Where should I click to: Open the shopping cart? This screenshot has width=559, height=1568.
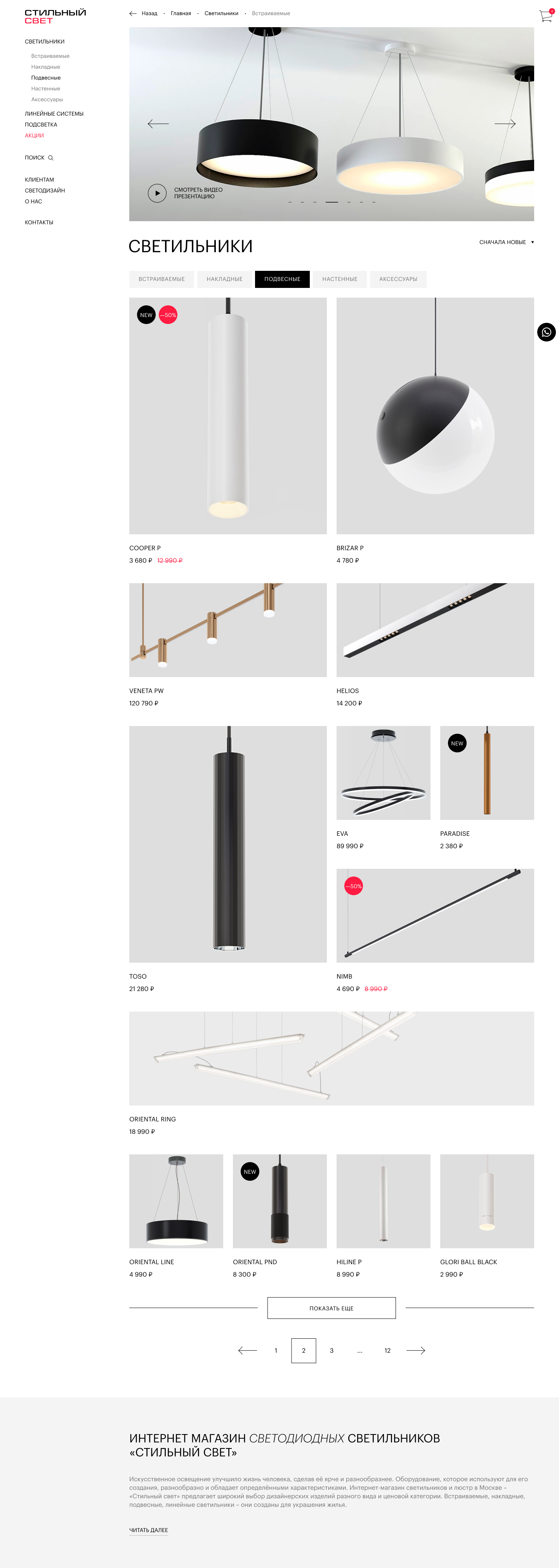[545, 16]
